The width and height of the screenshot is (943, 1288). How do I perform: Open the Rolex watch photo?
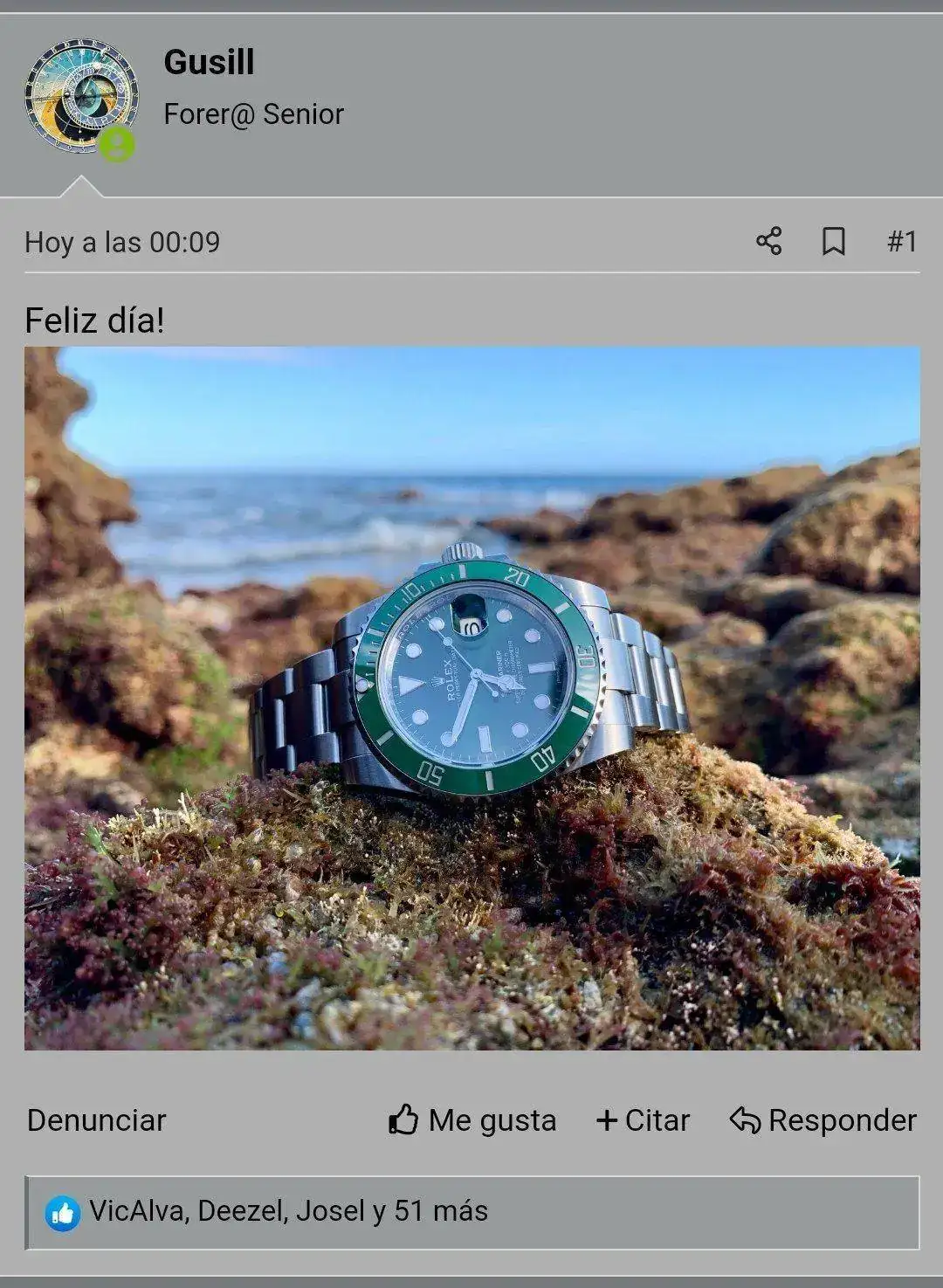tap(471, 697)
